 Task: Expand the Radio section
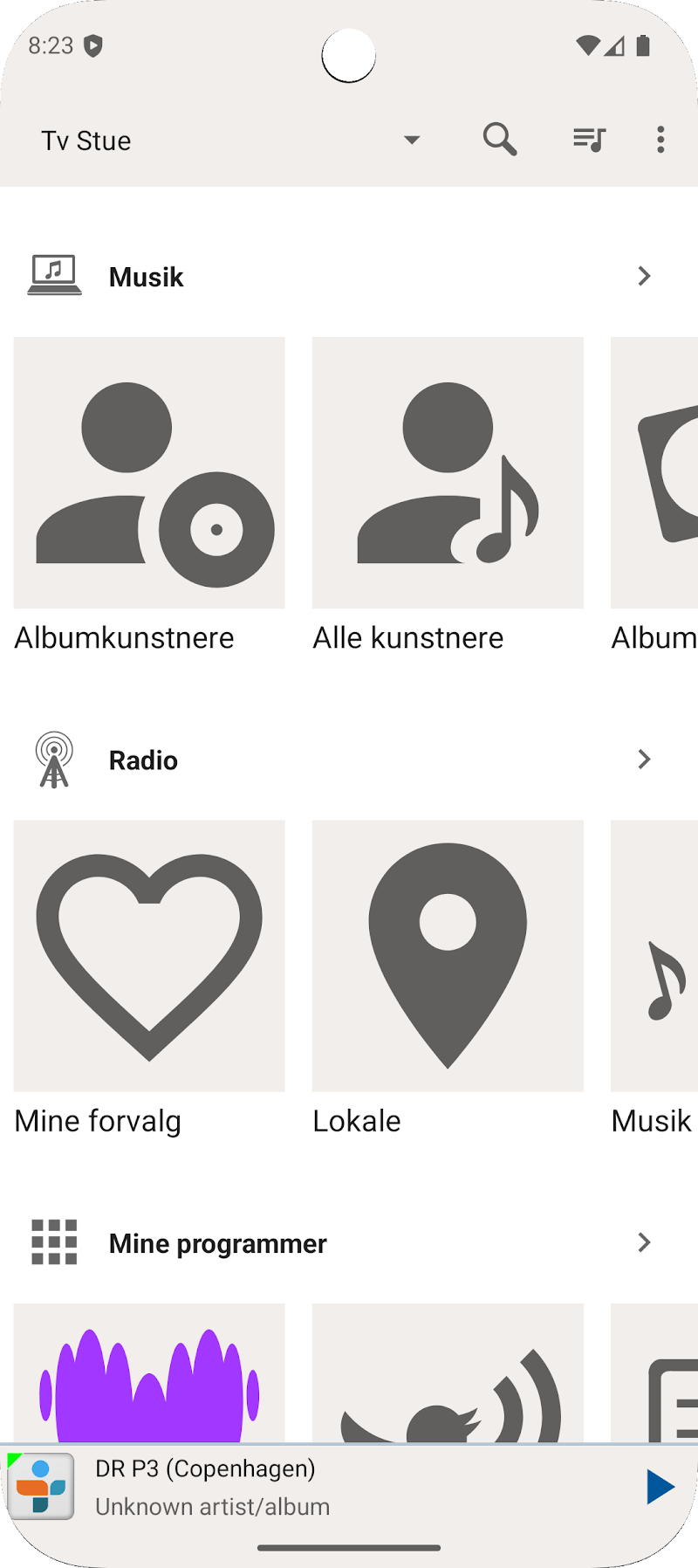click(x=644, y=760)
